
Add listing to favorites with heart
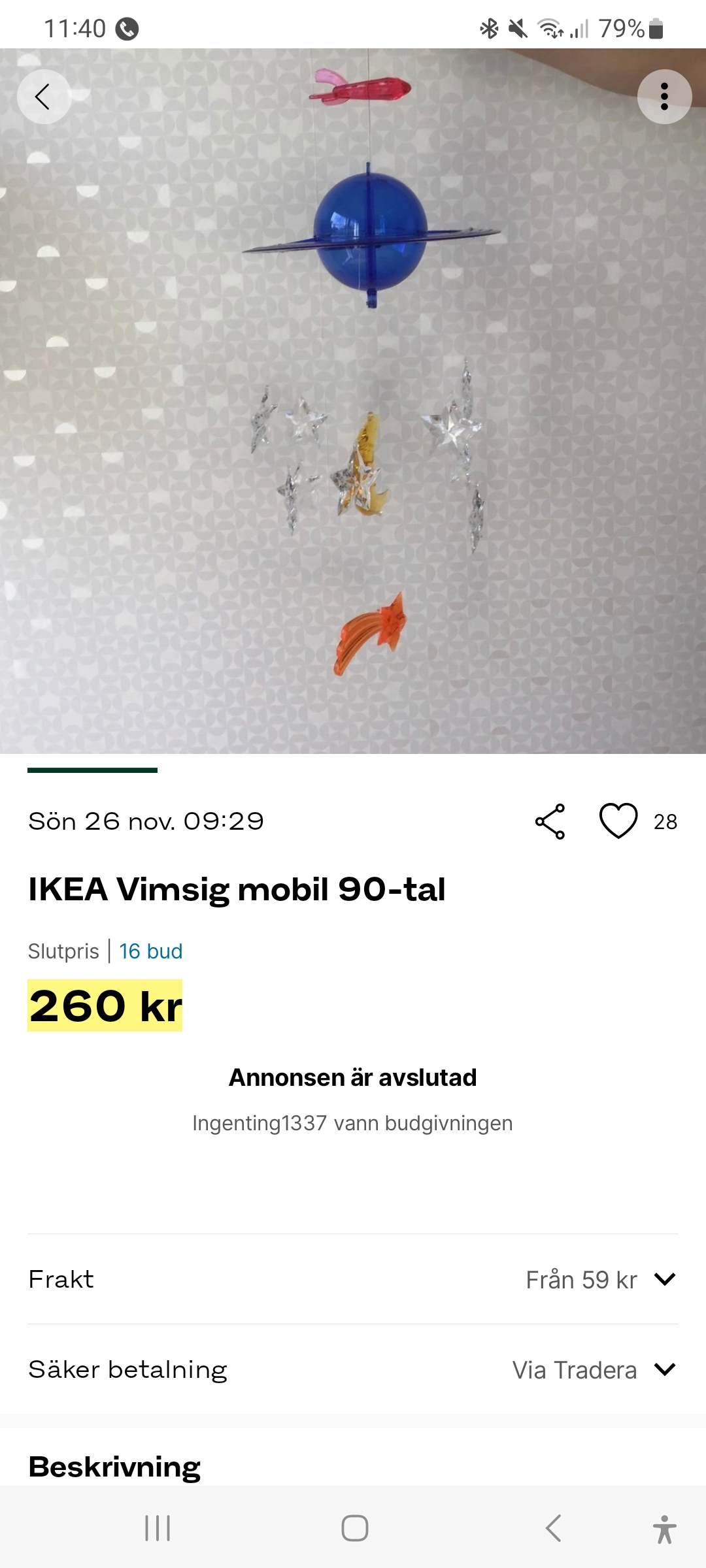click(x=618, y=821)
